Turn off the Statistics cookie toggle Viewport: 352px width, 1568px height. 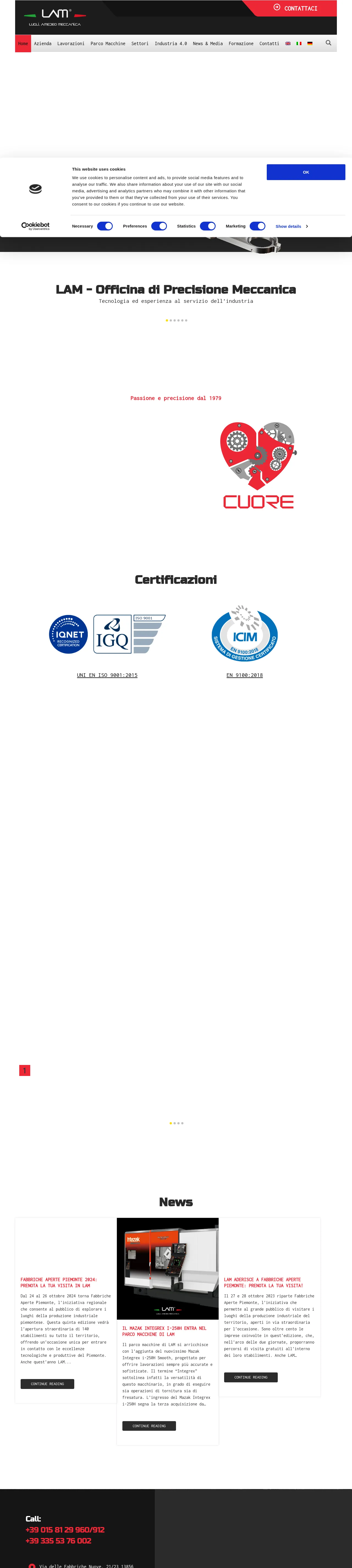208,226
